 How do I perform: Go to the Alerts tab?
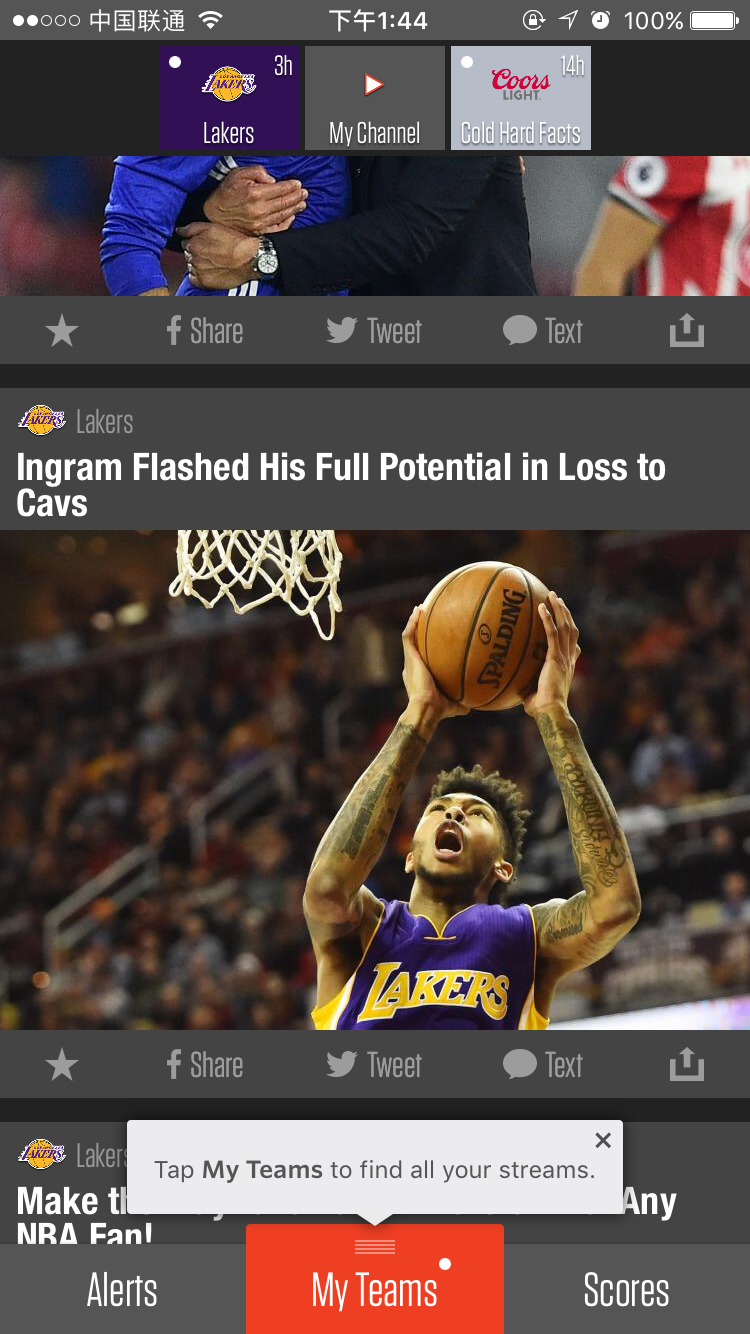[x=122, y=1290]
